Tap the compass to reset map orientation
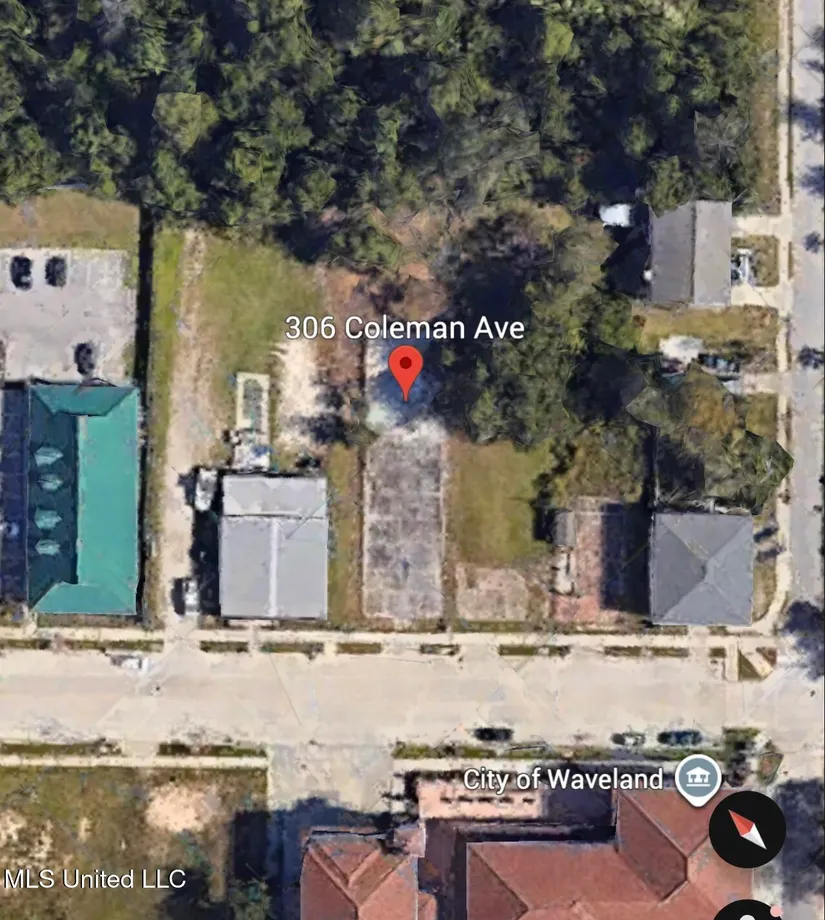Screen dimensions: 825x920 pos(747,829)
